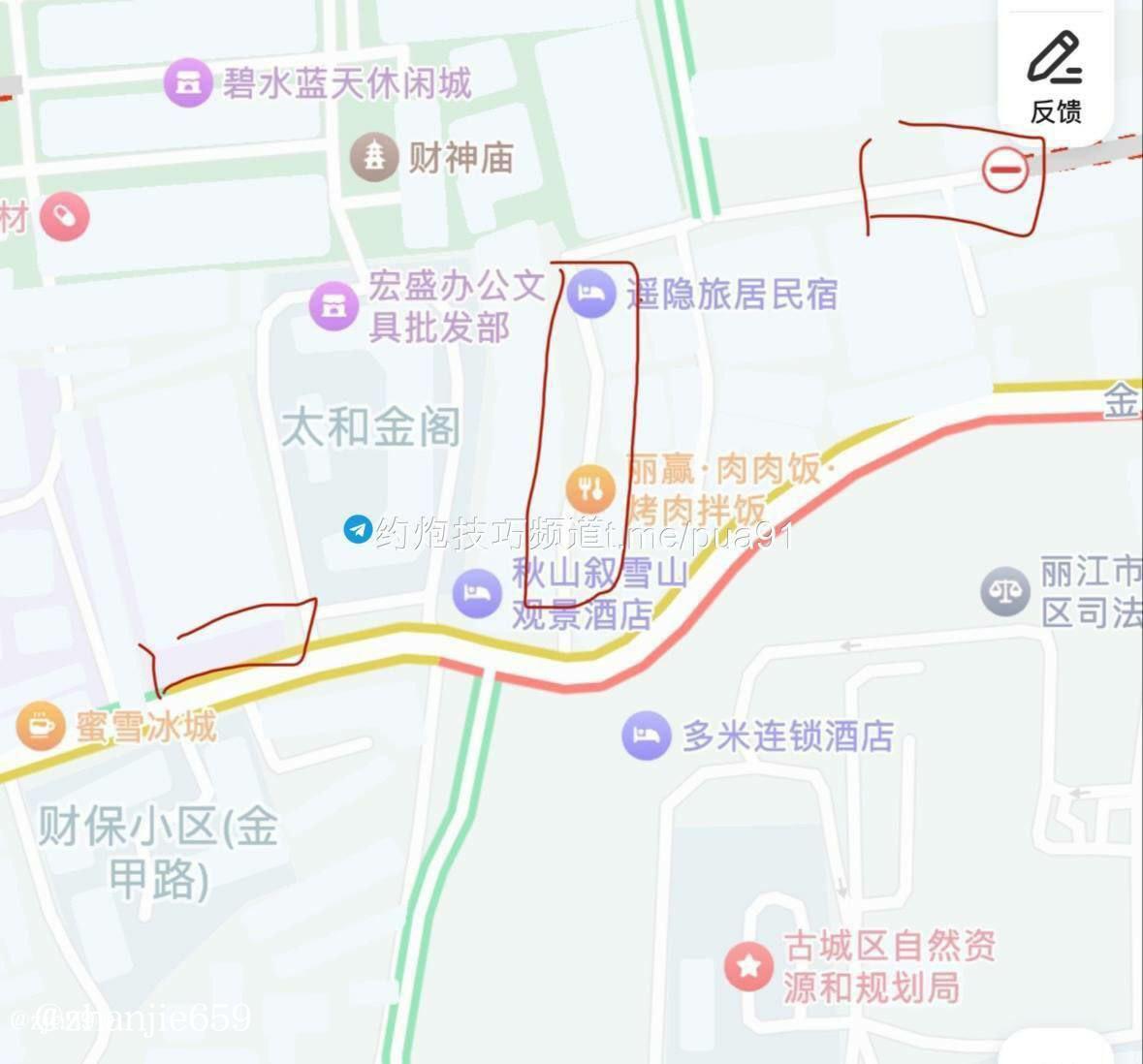Select the road closure no-entry marker
The height and width of the screenshot is (1064, 1143).
coord(1005,172)
